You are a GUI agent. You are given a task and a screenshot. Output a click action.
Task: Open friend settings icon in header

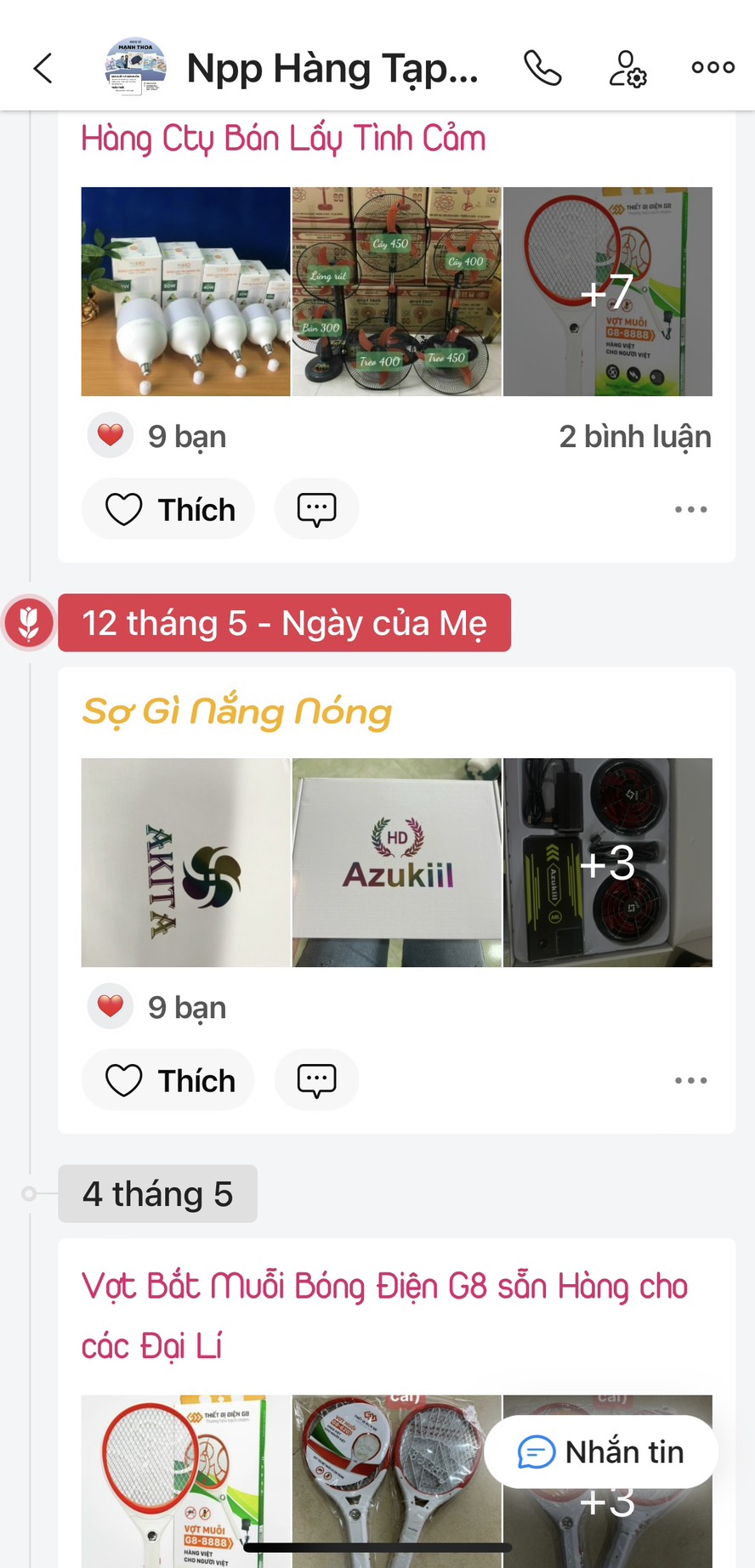coord(627,68)
